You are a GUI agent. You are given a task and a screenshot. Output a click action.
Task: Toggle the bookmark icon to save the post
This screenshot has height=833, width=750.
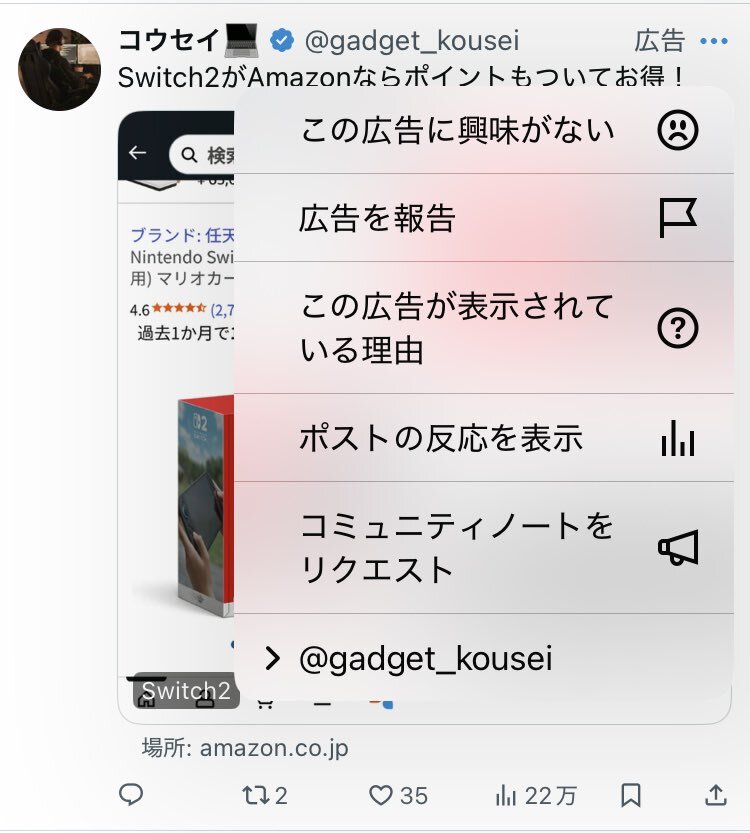(x=631, y=794)
